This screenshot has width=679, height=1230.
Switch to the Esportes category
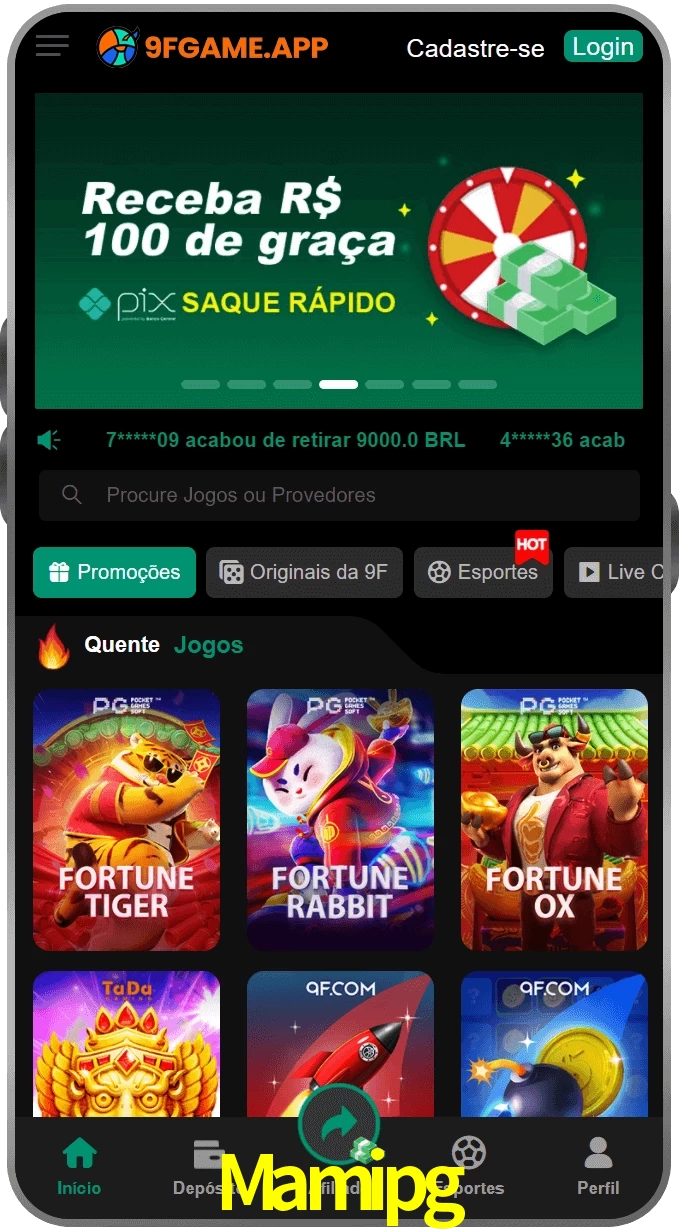point(483,572)
